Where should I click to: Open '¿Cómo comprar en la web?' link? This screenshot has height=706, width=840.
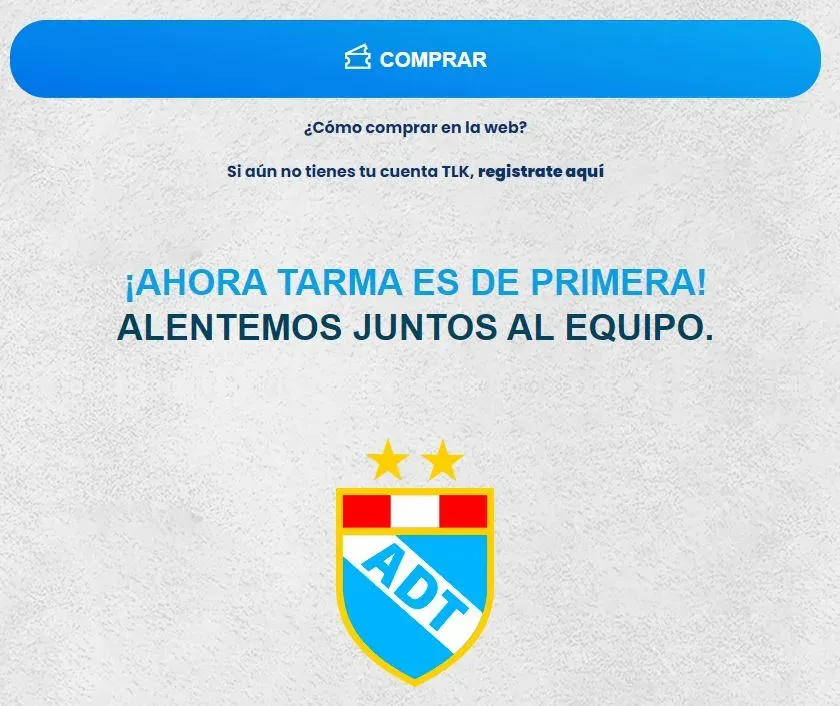(x=415, y=128)
